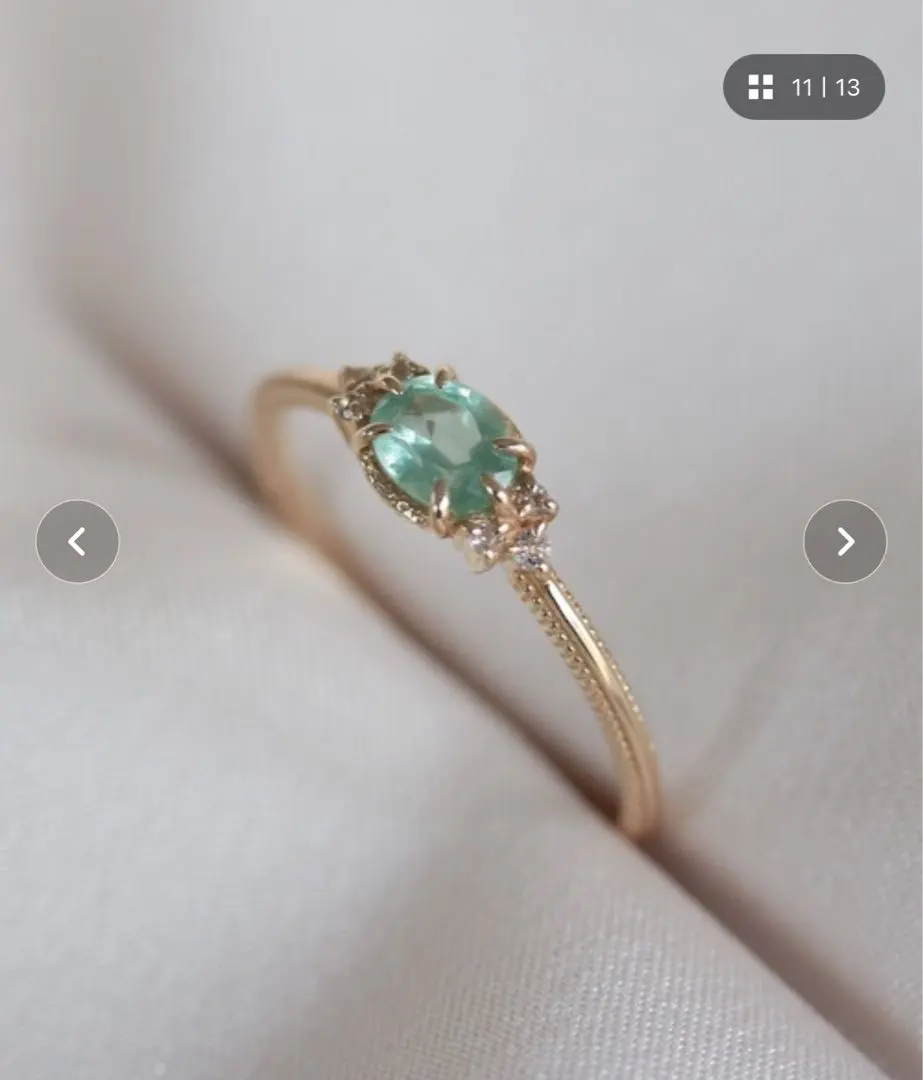
Task: Open the photo grid from the 11 | 13 counter
Action: pos(803,87)
